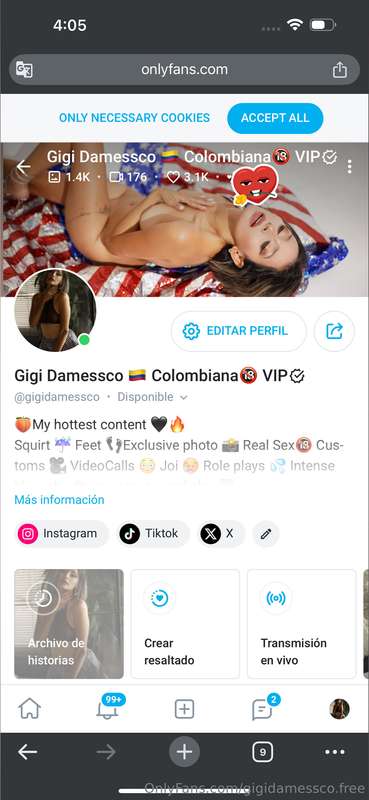The width and height of the screenshot is (369, 800).
Task: Choose only necessary cookies
Action: coord(134,118)
